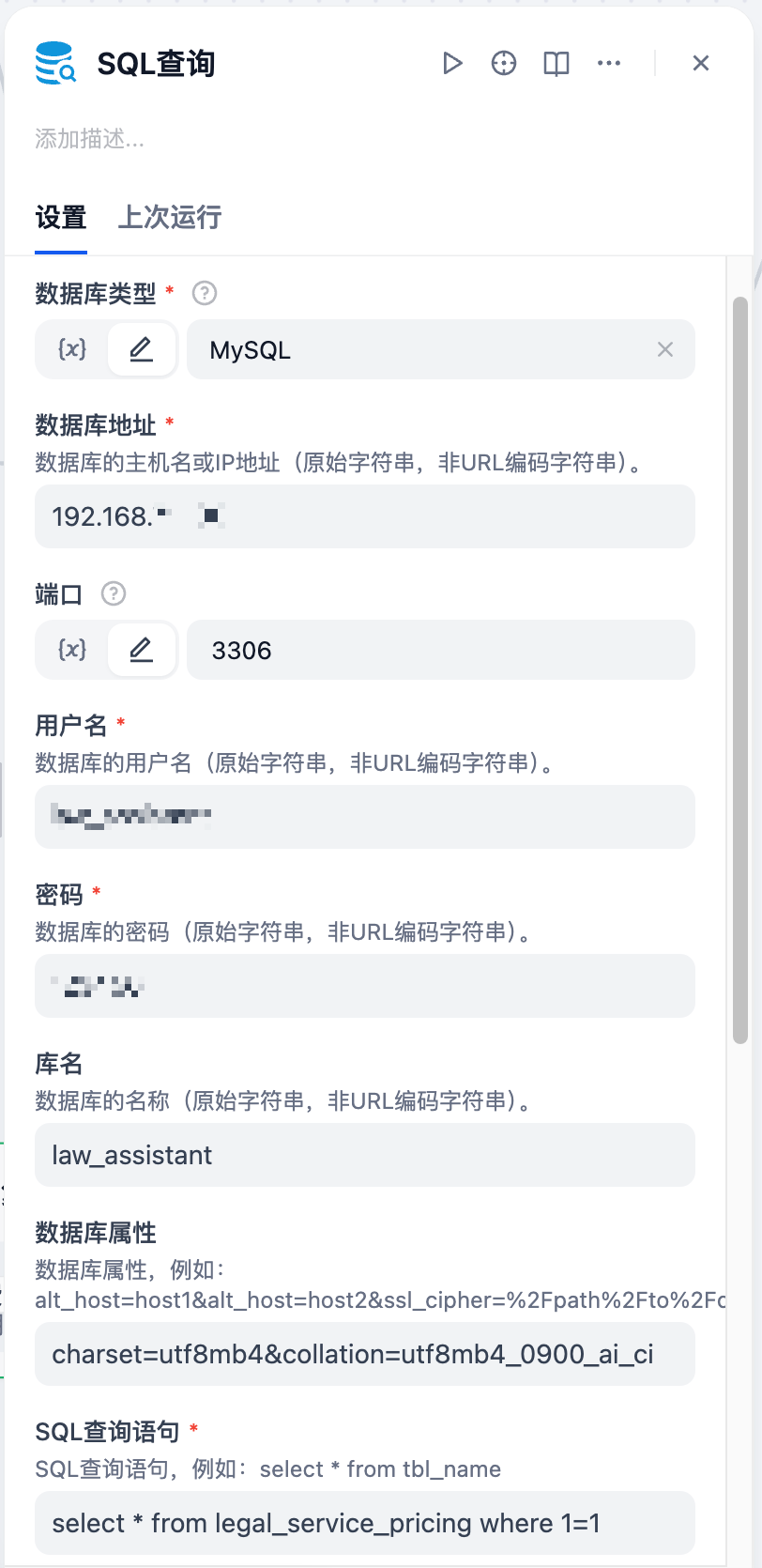Select manual edit mode for 端口
The image size is (762, 1568).
coord(141,650)
